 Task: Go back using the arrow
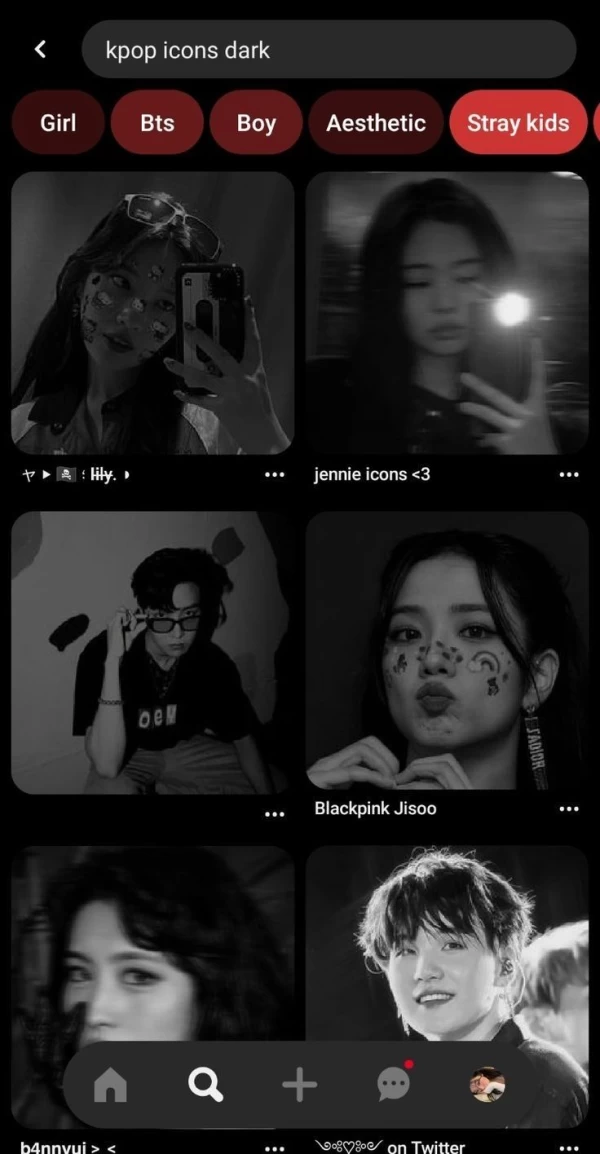40,49
